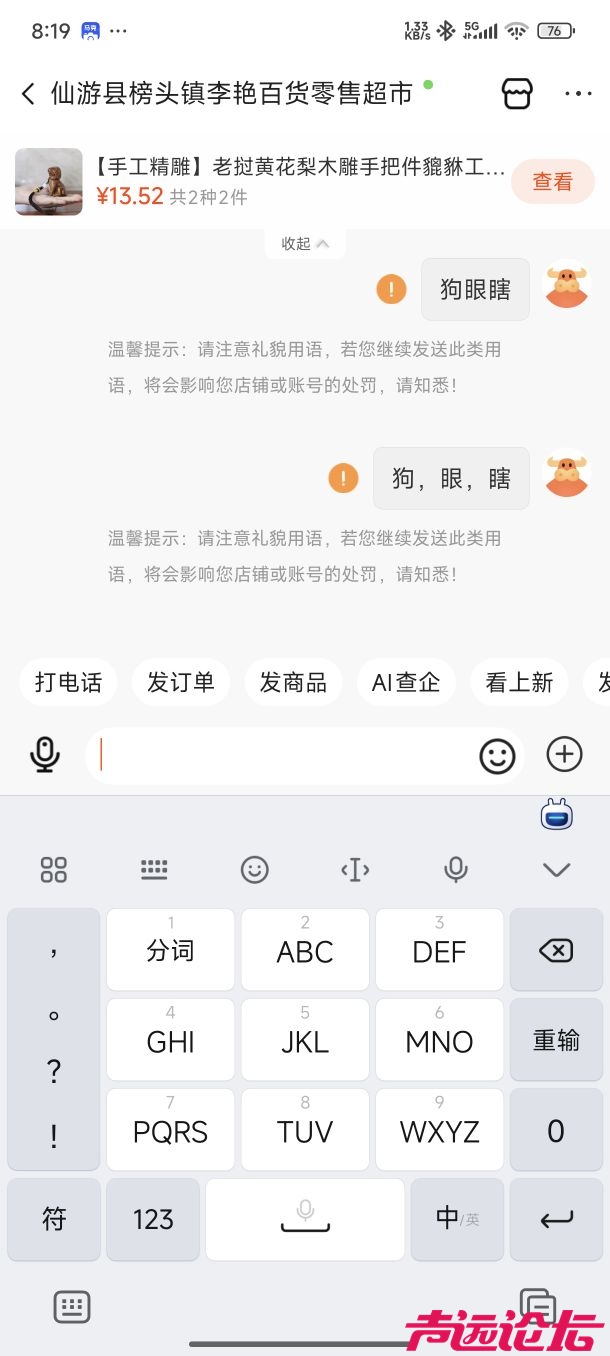Open the emoji picker in chat
This screenshot has height=1356, width=610.
pyautogui.click(x=497, y=755)
